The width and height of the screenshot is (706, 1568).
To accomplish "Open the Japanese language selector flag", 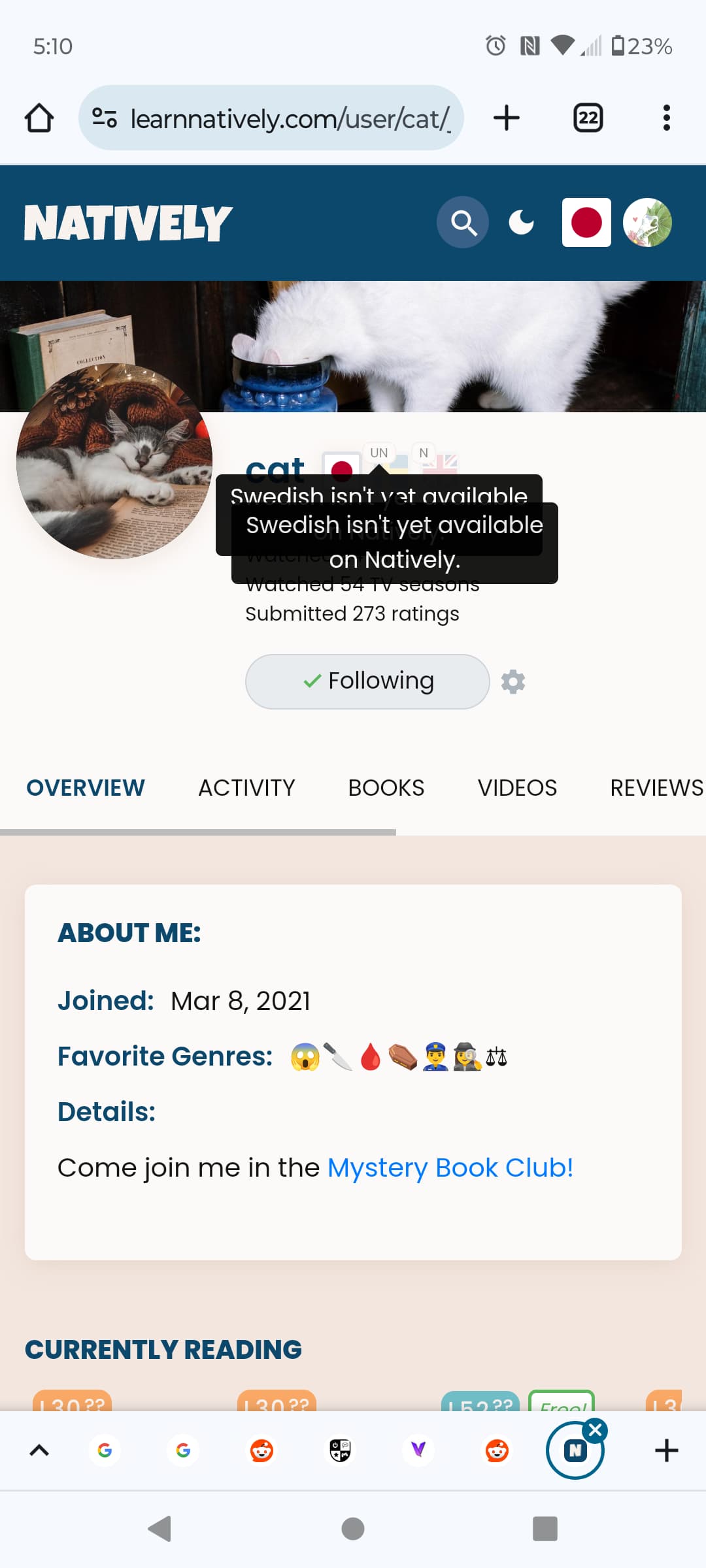I will click(586, 223).
